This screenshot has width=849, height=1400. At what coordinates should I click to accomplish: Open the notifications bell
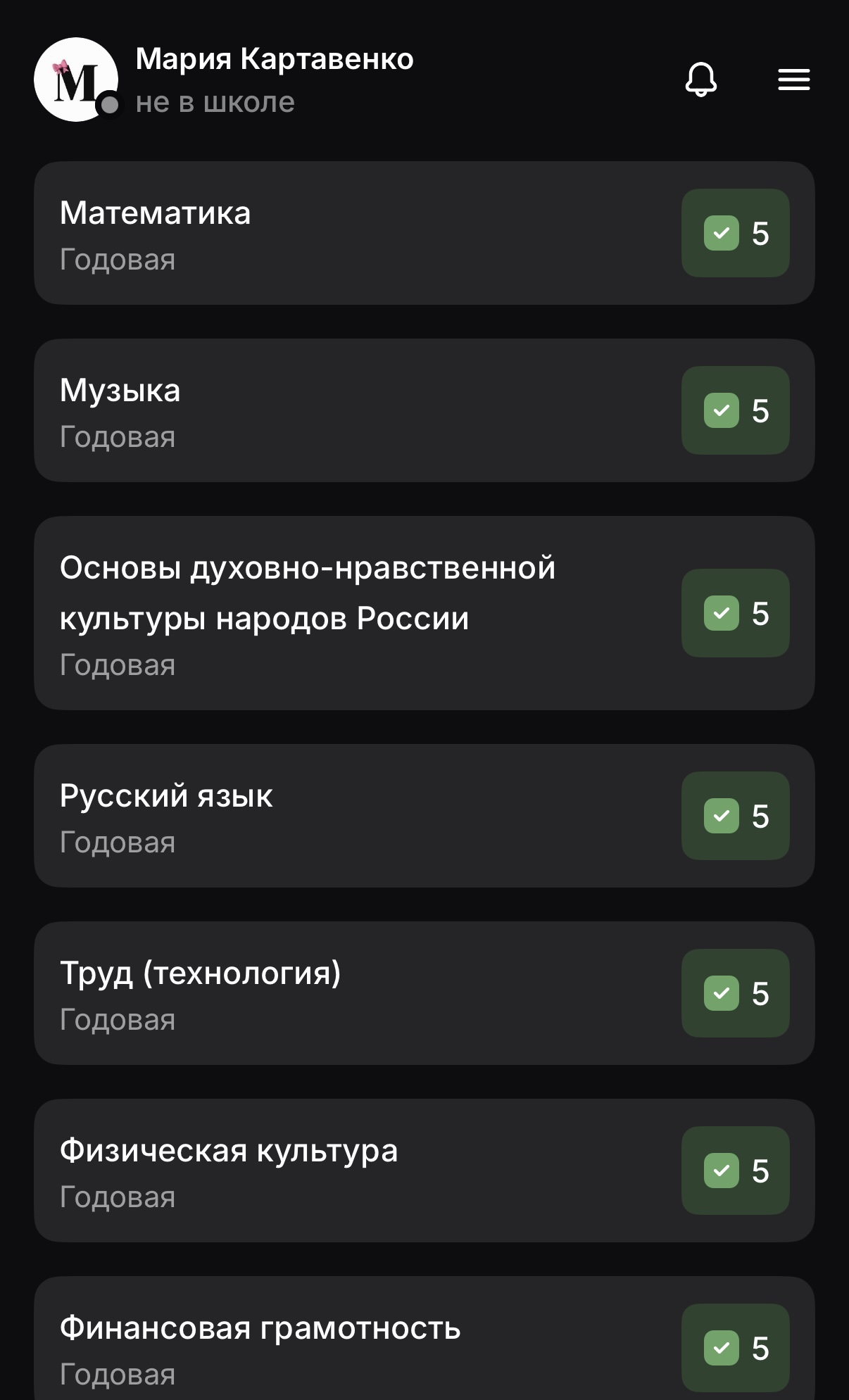tap(701, 79)
